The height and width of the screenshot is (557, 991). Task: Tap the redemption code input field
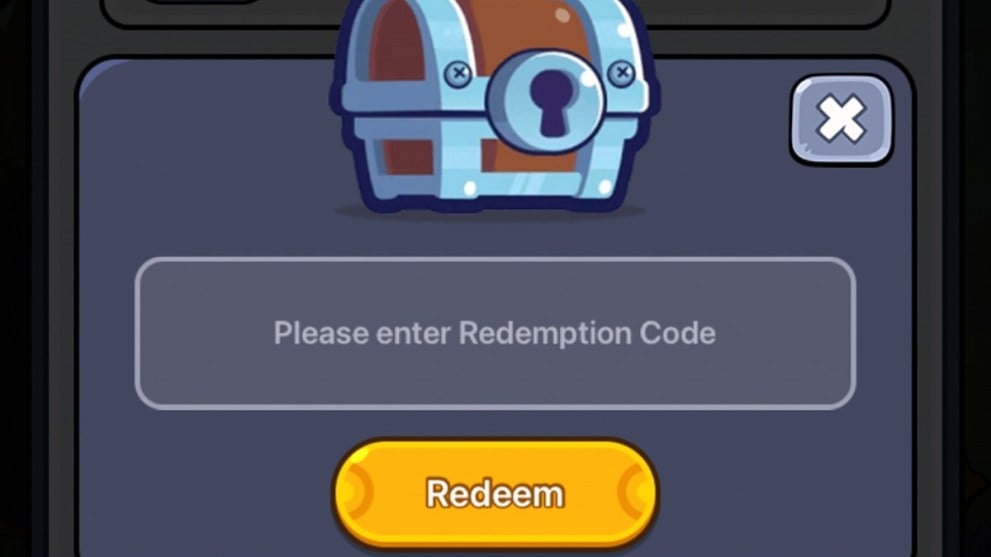495,333
